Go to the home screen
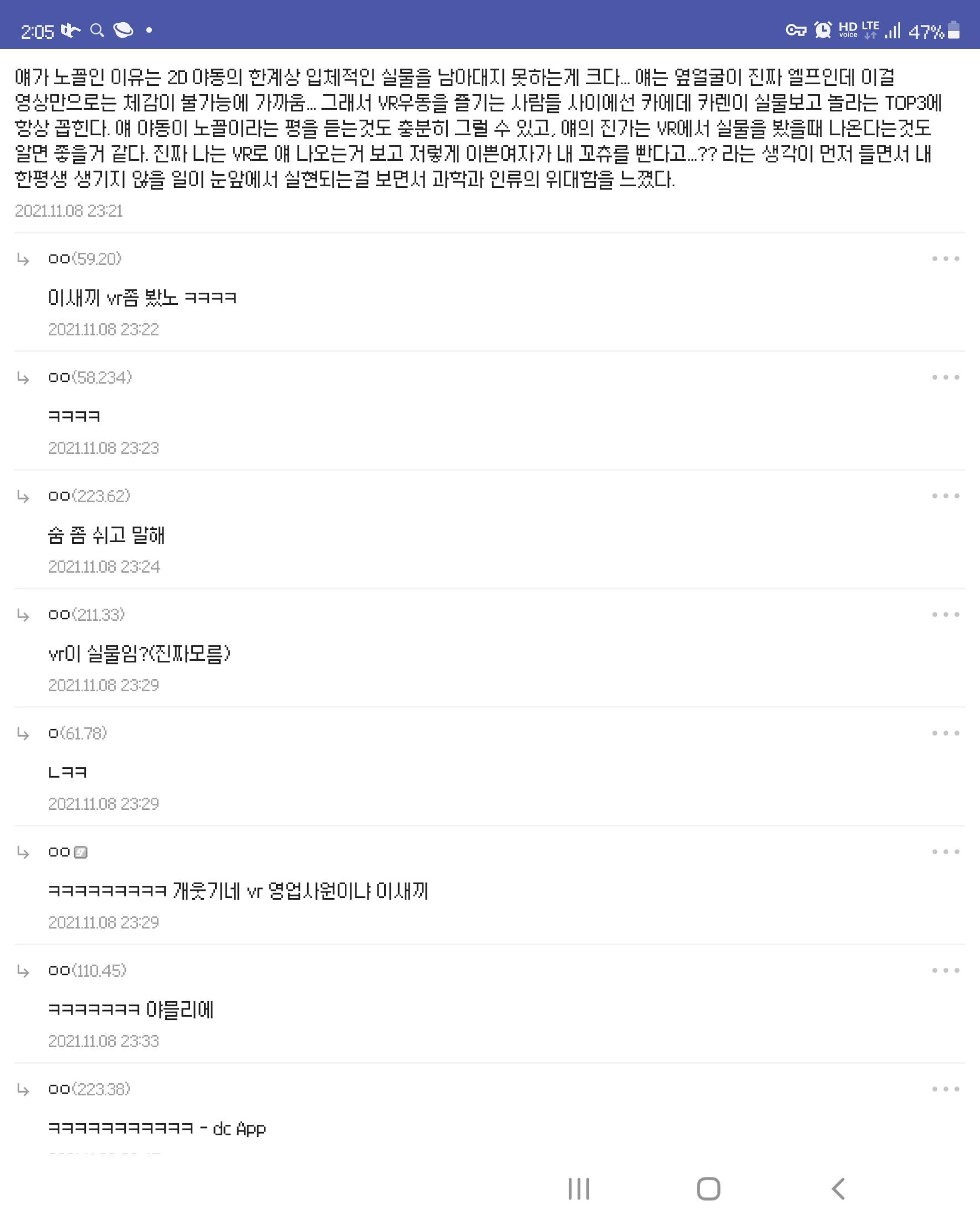Screen dimensions: 980x1224 pos(708,1189)
